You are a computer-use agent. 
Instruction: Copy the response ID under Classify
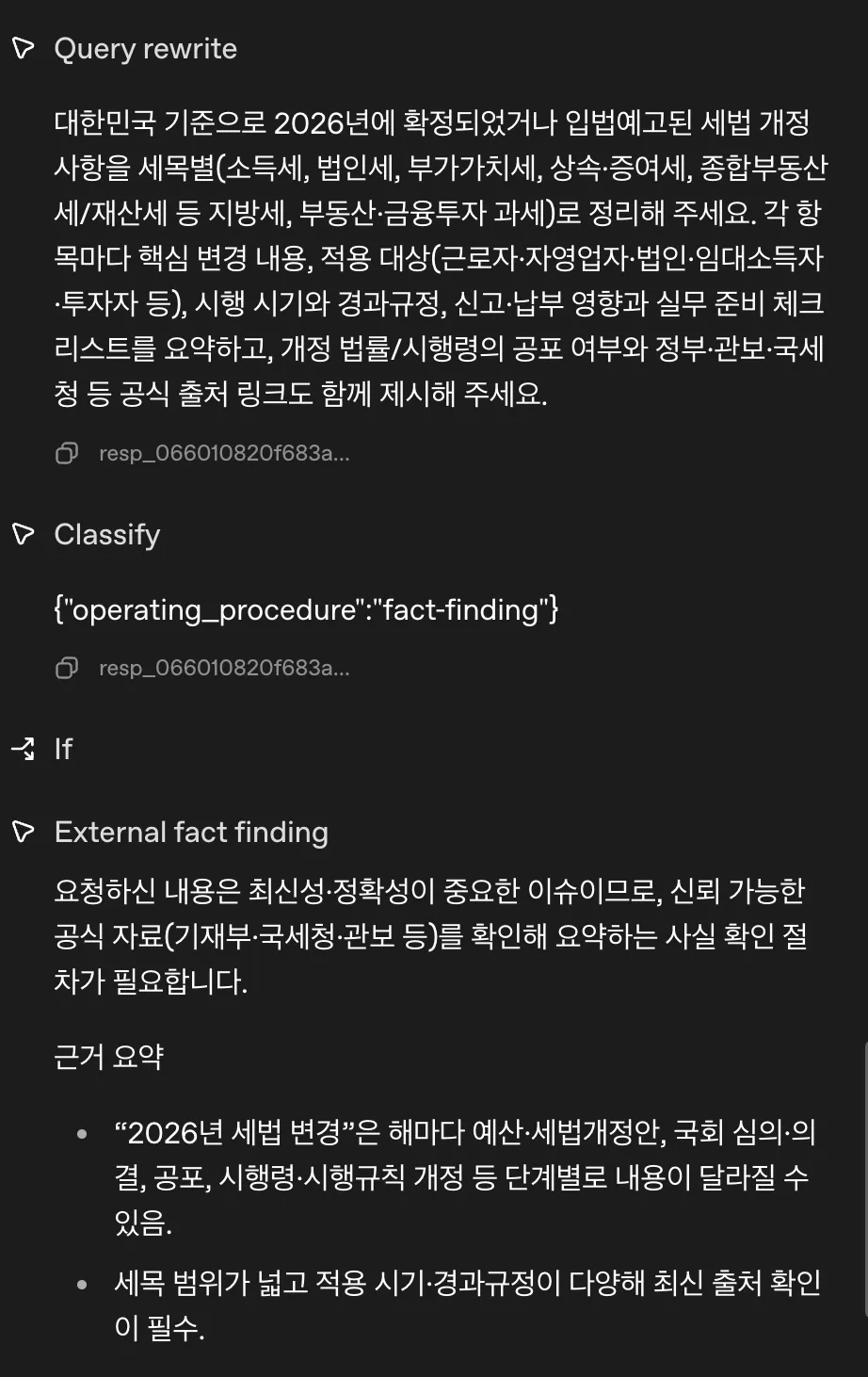pos(67,669)
